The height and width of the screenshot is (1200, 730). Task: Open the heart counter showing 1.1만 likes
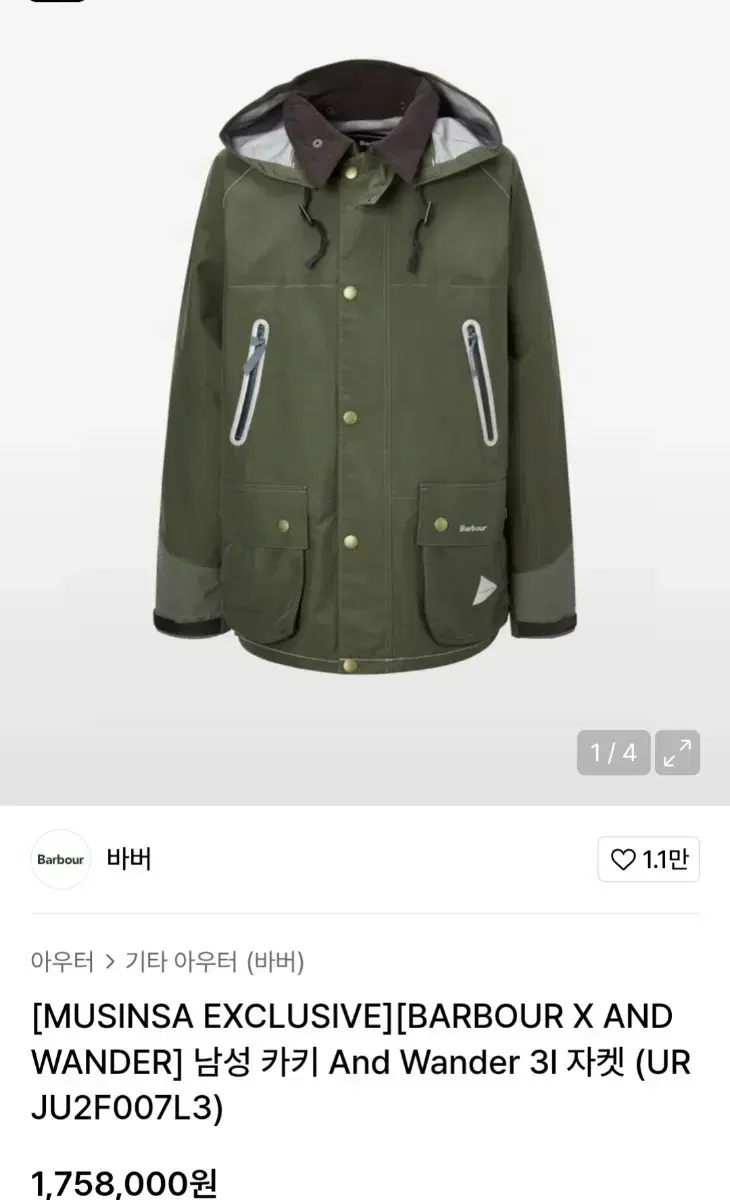(x=648, y=859)
